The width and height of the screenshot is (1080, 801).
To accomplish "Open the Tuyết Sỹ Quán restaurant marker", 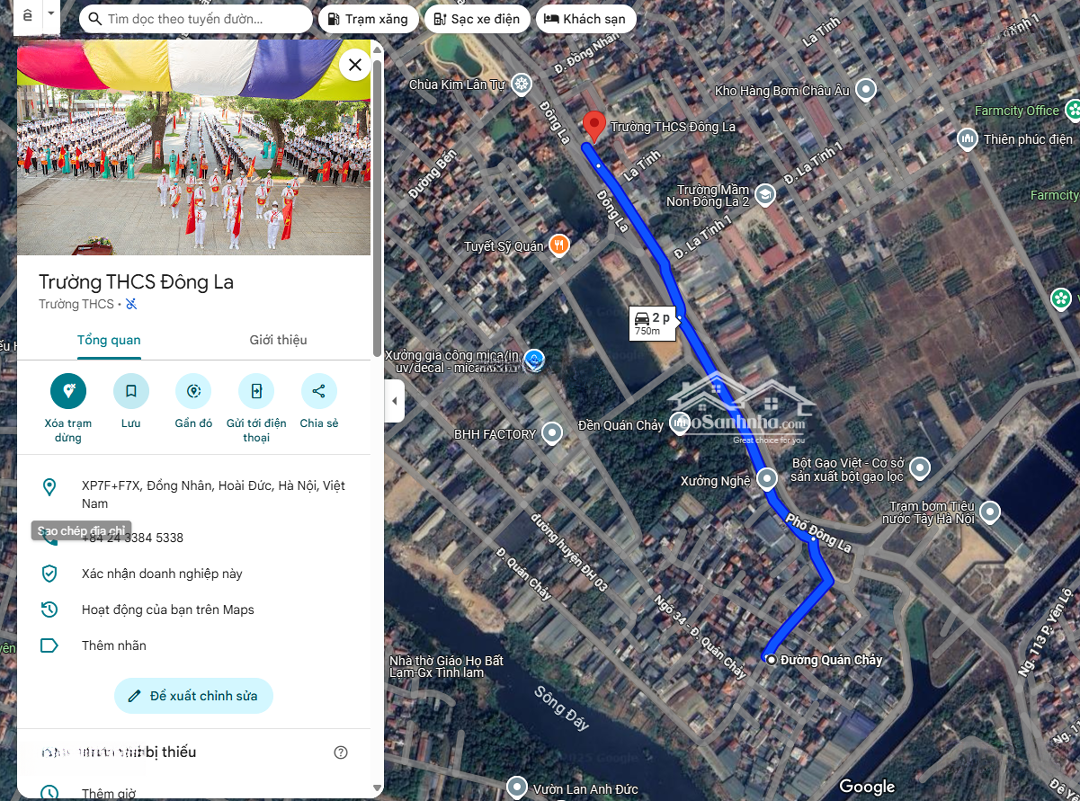I will [x=559, y=245].
